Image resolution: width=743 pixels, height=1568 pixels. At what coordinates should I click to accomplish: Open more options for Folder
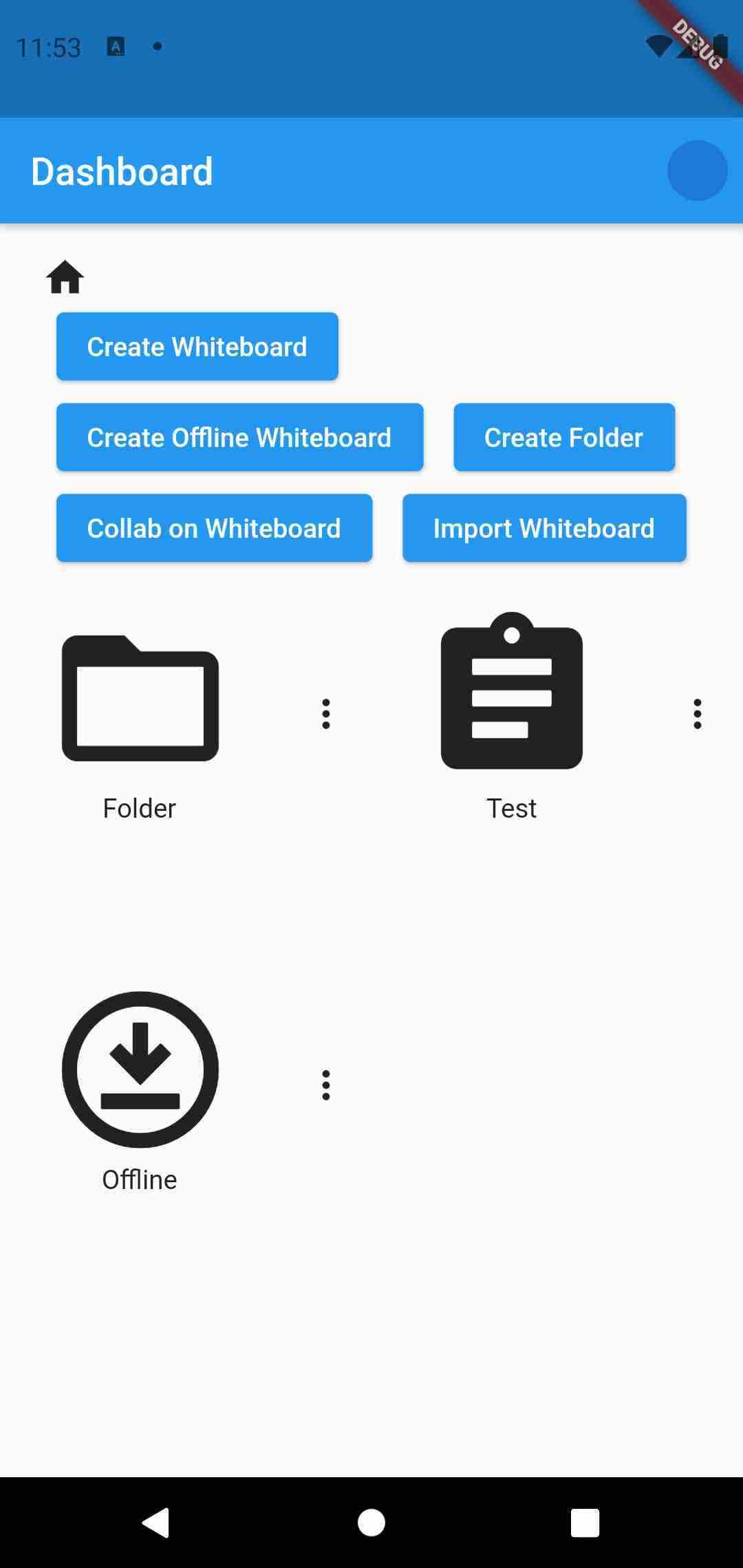[x=326, y=714]
